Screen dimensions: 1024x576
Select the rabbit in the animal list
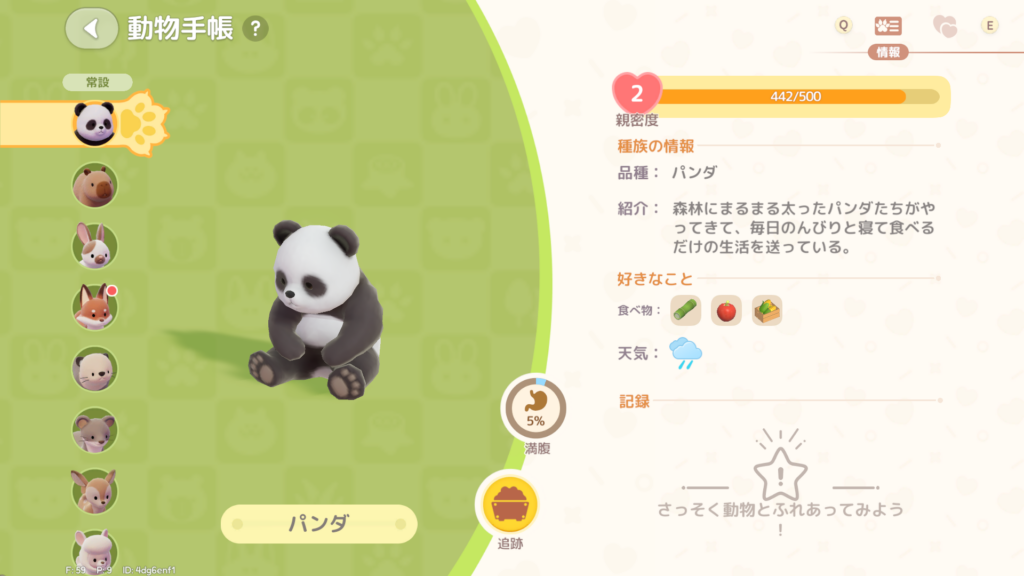pos(95,246)
